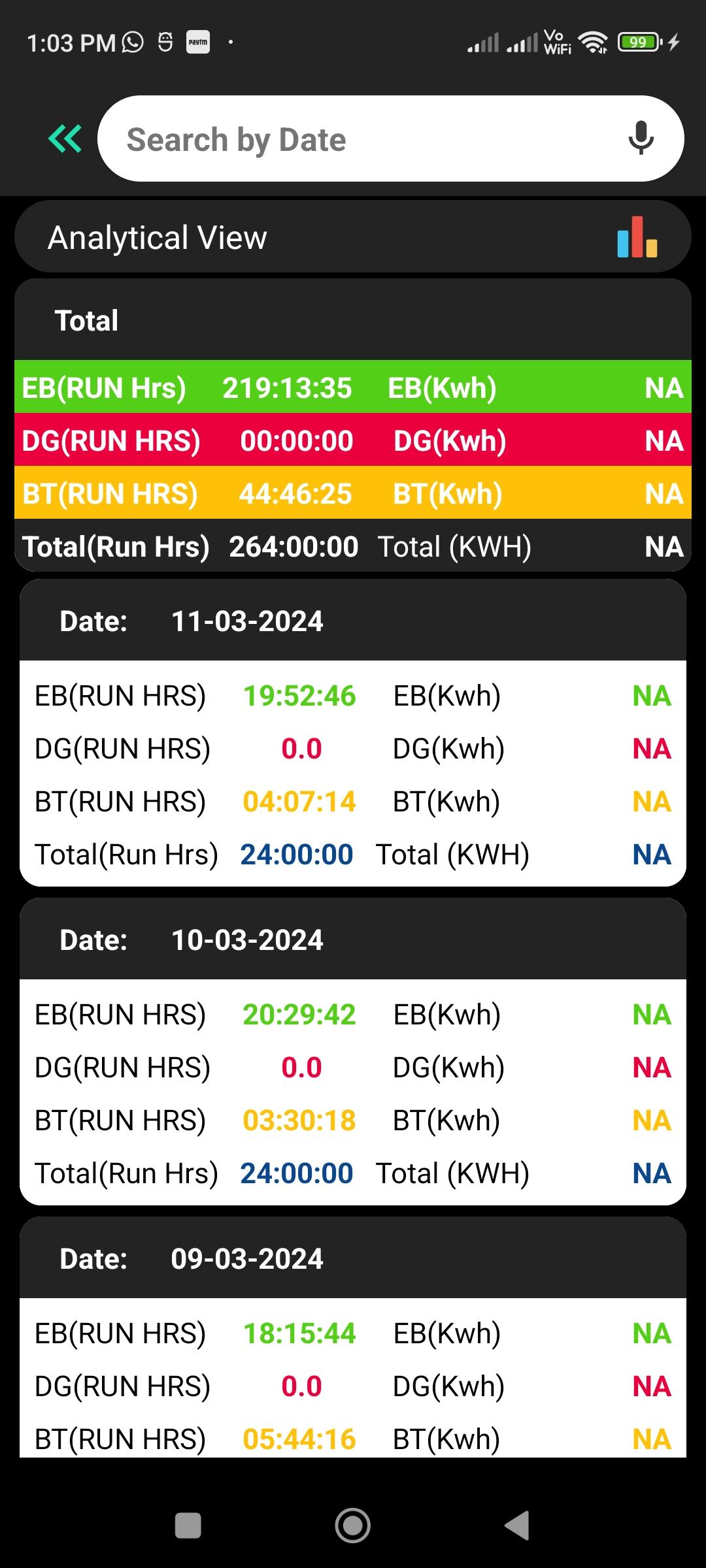Tap the system back navigation button
This screenshot has height=1568, width=706.
click(x=517, y=1526)
